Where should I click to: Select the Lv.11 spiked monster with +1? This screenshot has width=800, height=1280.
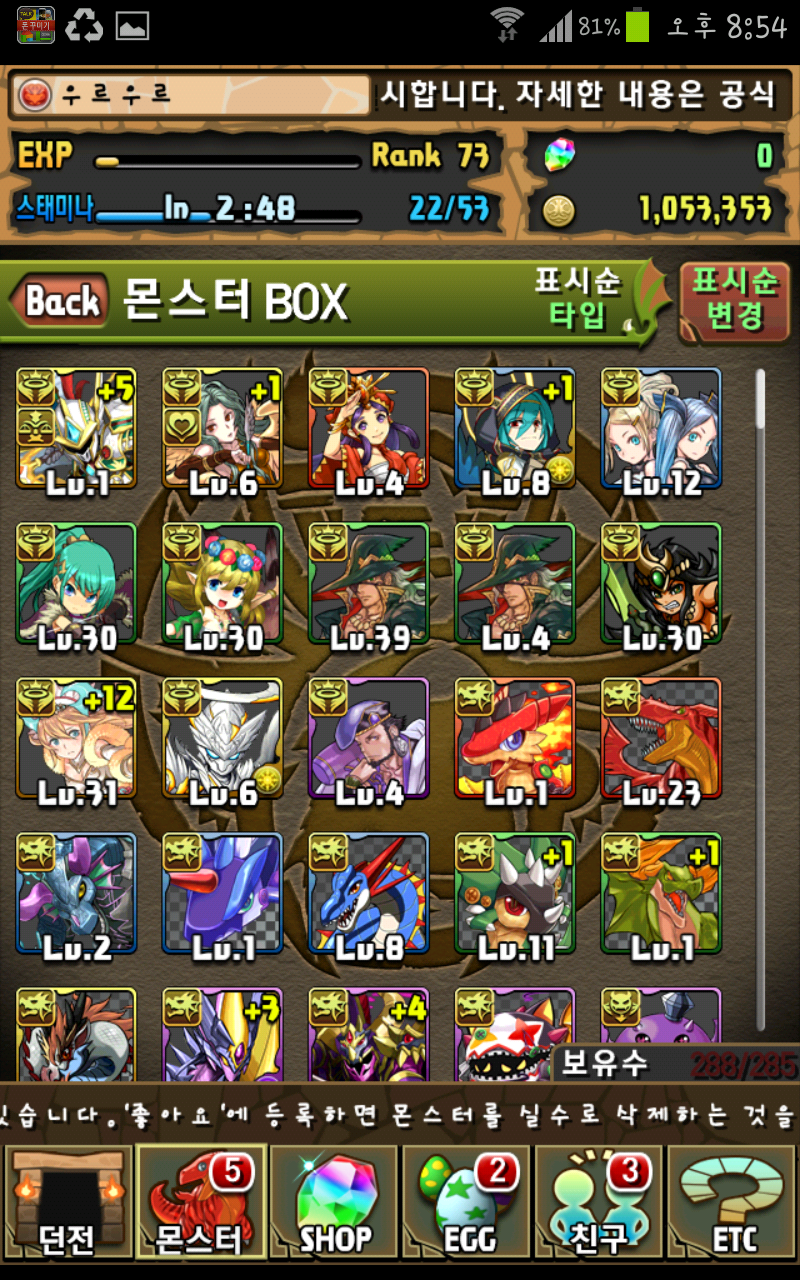coord(514,894)
